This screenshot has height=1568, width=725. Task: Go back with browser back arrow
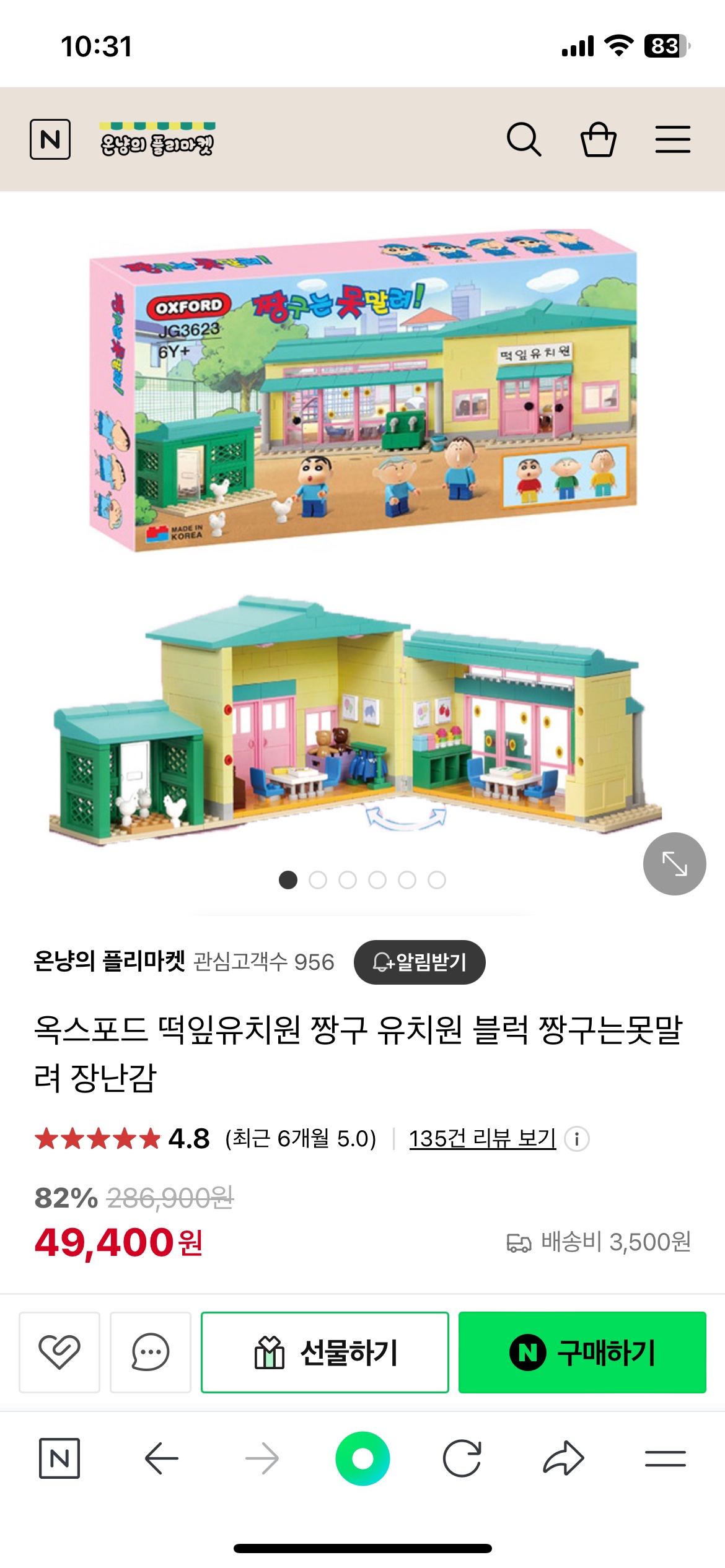point(162,1458)
